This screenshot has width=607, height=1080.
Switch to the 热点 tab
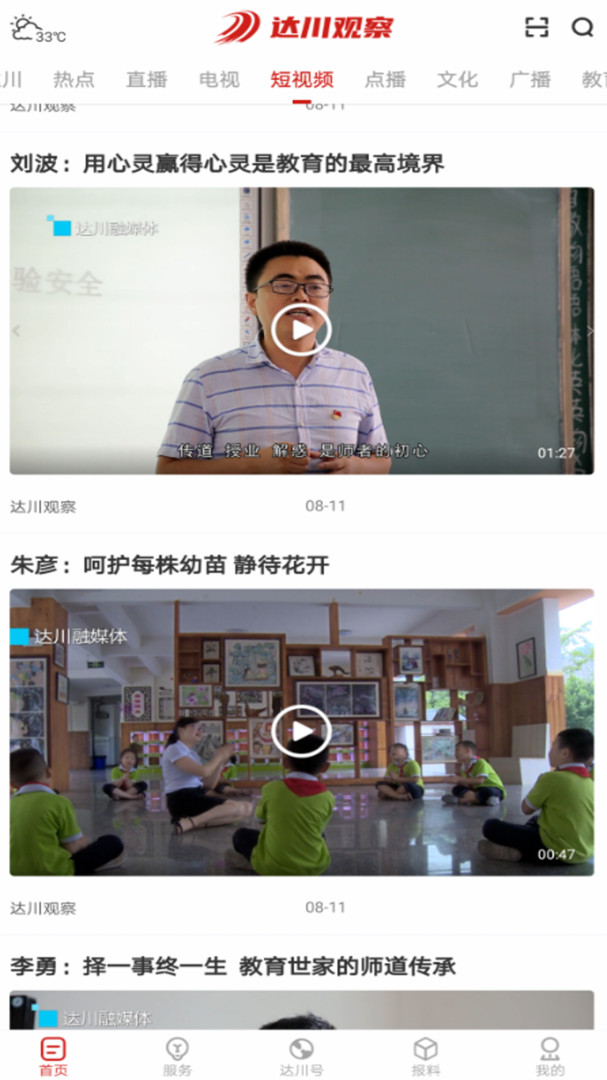pyautogui.click(x=74, y=80)
